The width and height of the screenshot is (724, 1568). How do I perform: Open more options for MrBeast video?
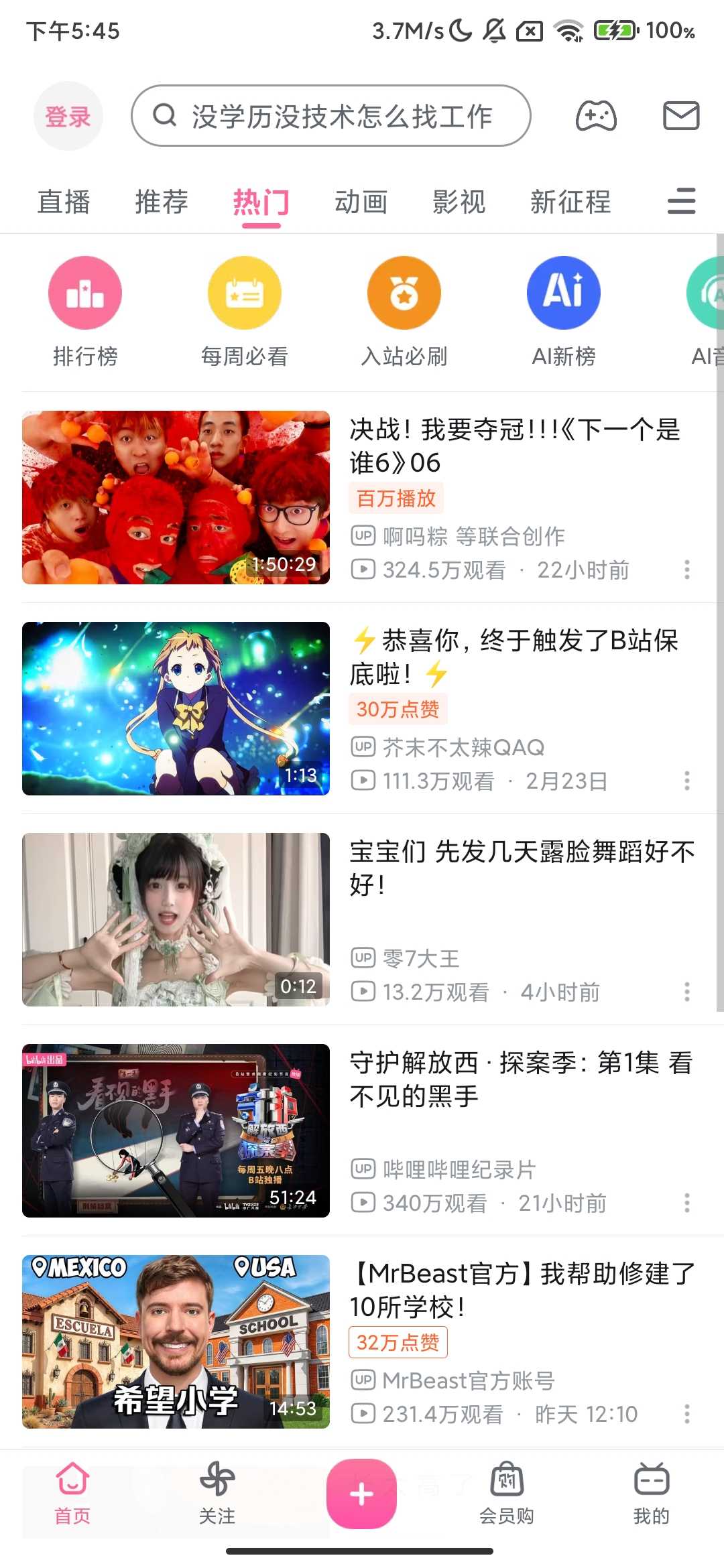688,1415
